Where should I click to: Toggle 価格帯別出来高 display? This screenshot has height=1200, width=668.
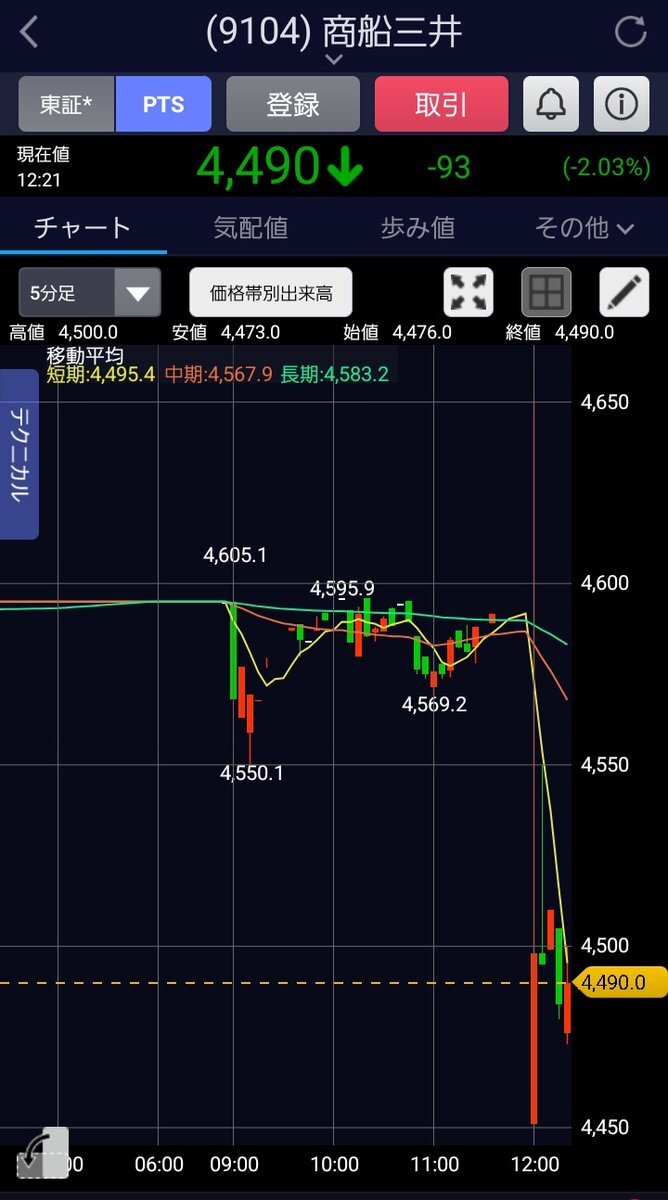[271, 293]
